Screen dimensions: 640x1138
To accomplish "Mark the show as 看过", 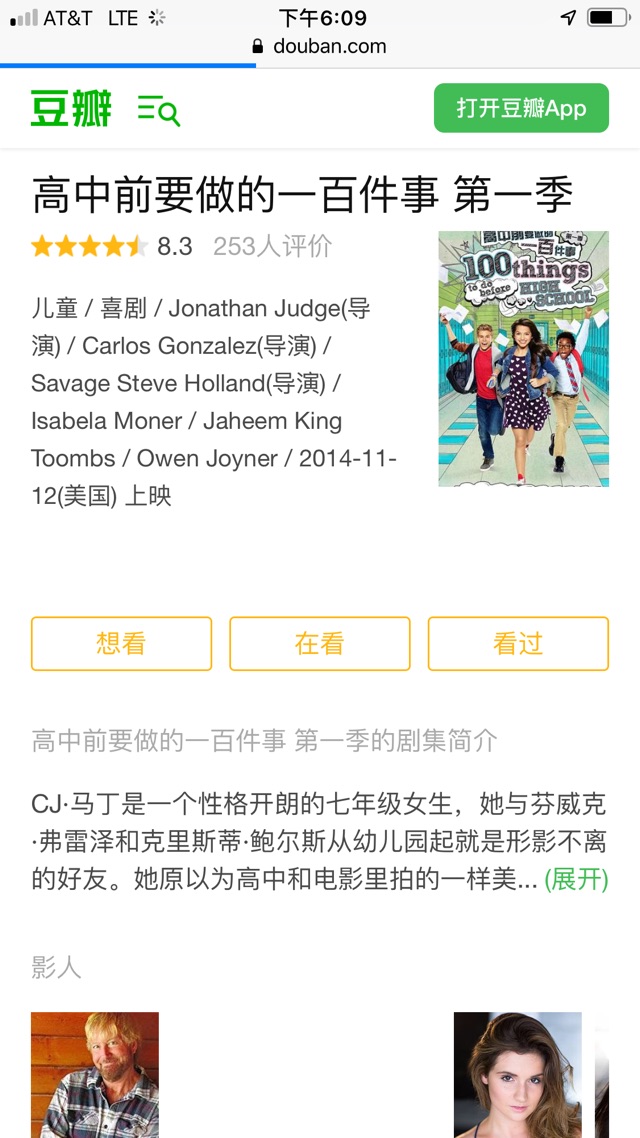I will (518, 644).
